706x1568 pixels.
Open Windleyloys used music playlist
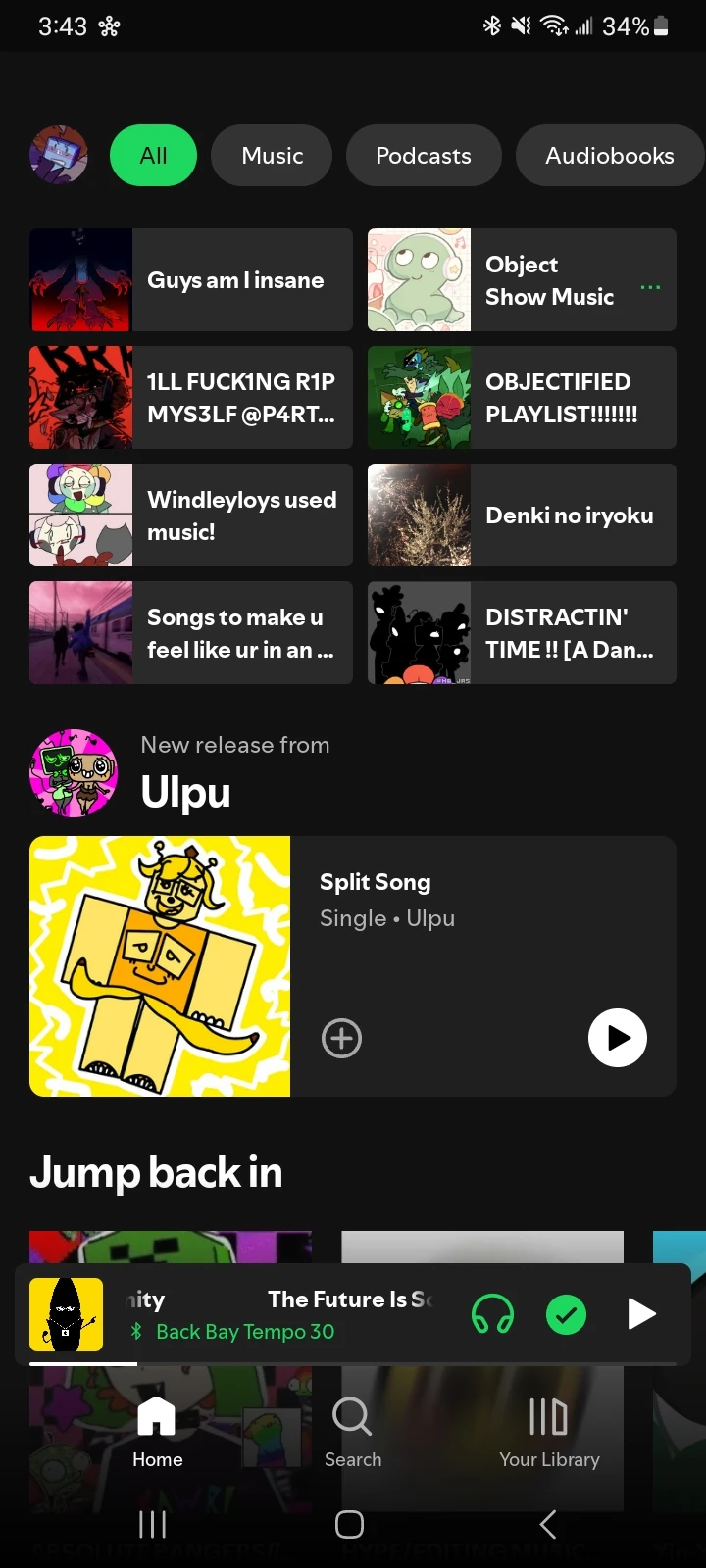(x=191, y=515)
